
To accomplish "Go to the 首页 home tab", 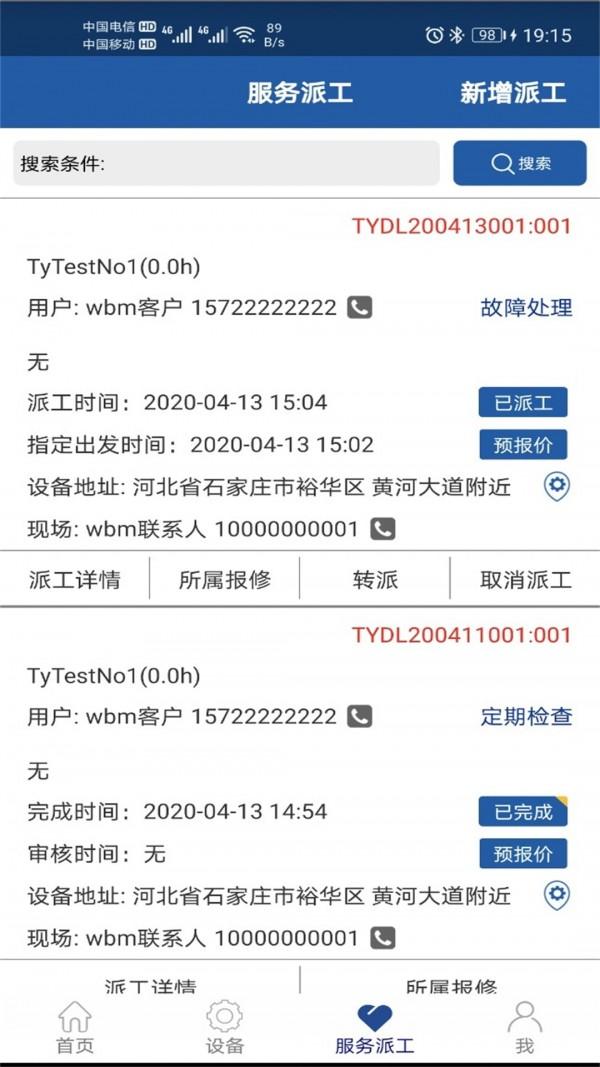I will click(x=75, y=1028).
